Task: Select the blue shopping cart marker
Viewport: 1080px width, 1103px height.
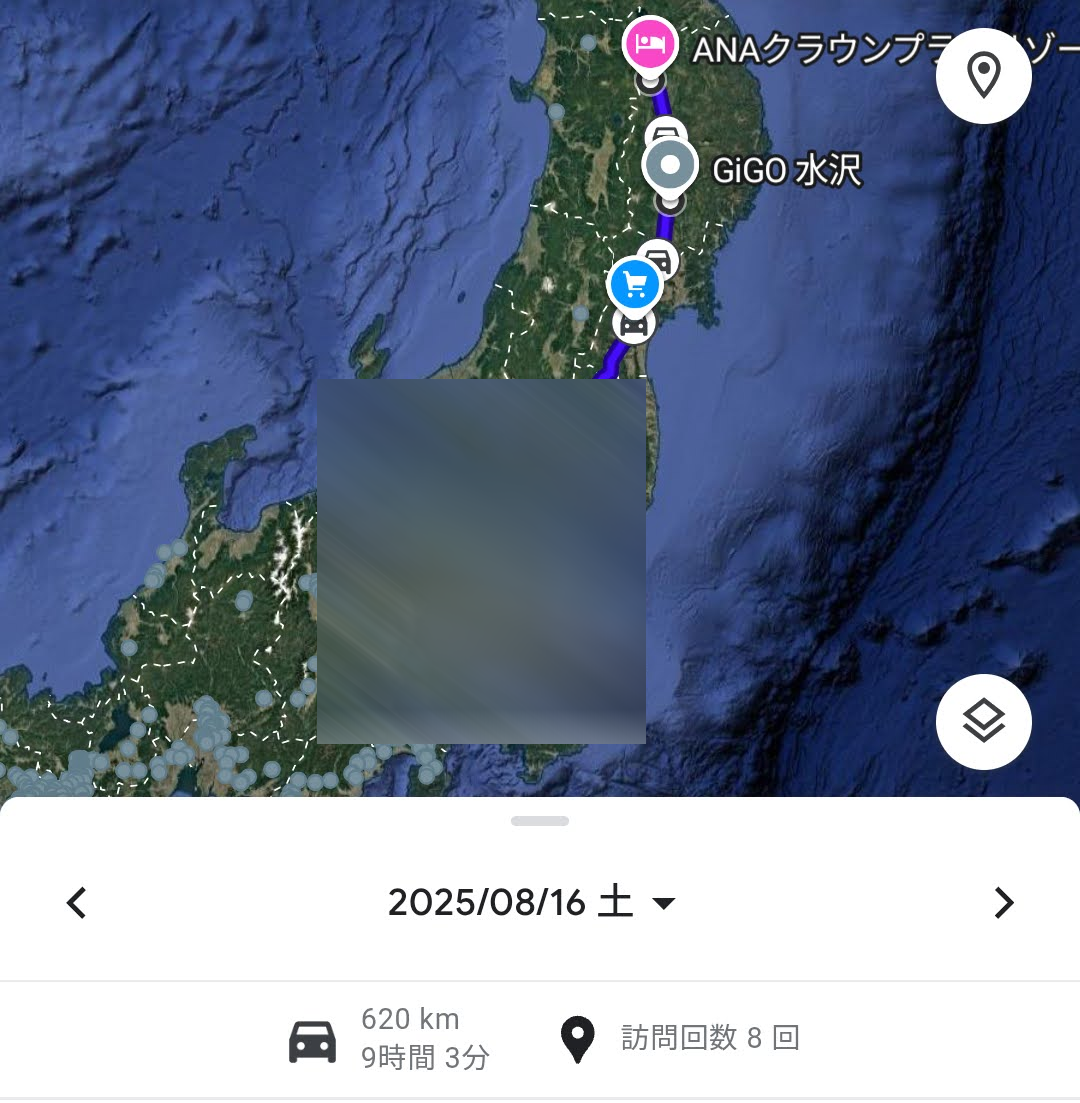Action: point(635,285)
